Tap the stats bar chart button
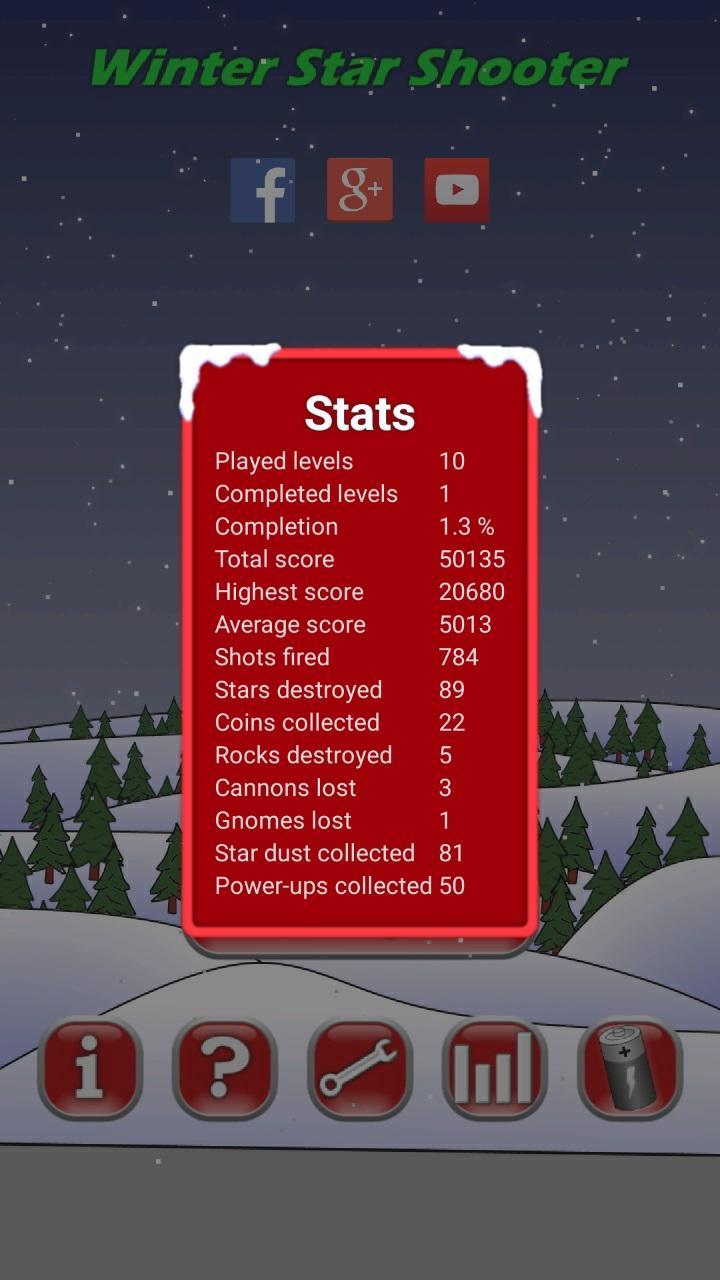The image size is (720, 1280). pyautogui.click(x=495, y=1068)
